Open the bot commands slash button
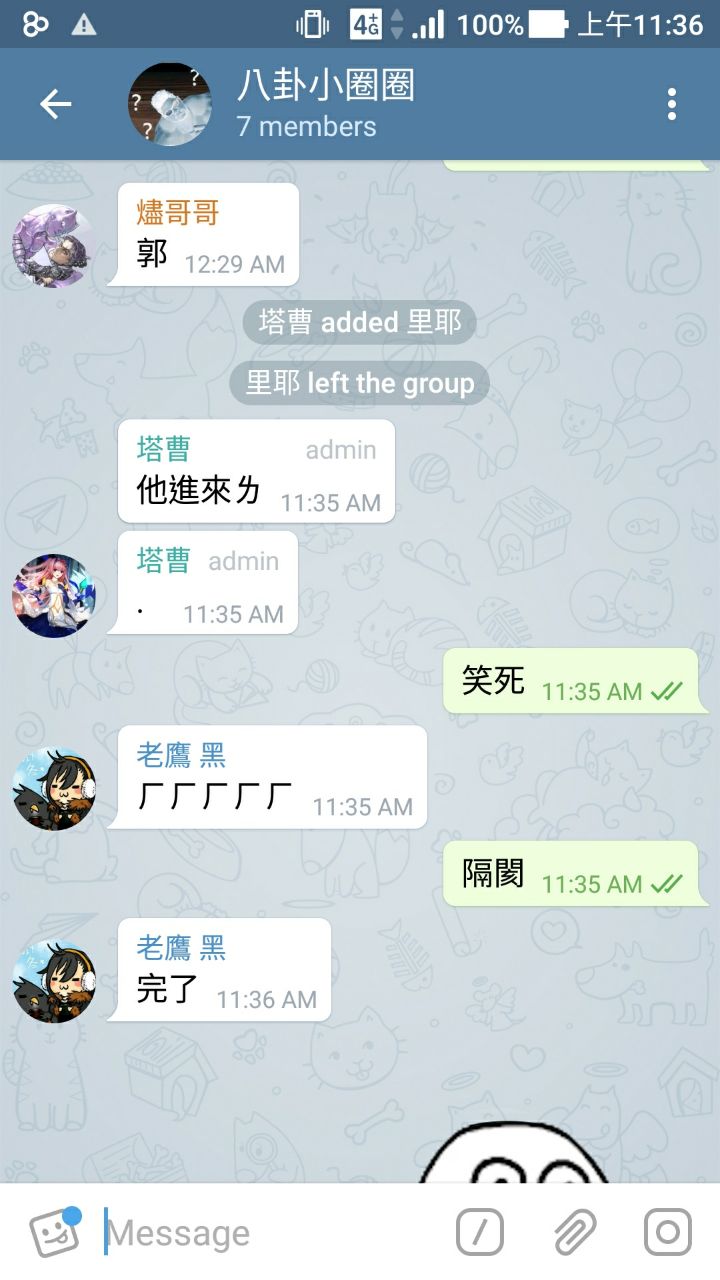The width and height of the screenshot is (720, 1280). point(480,1232)
